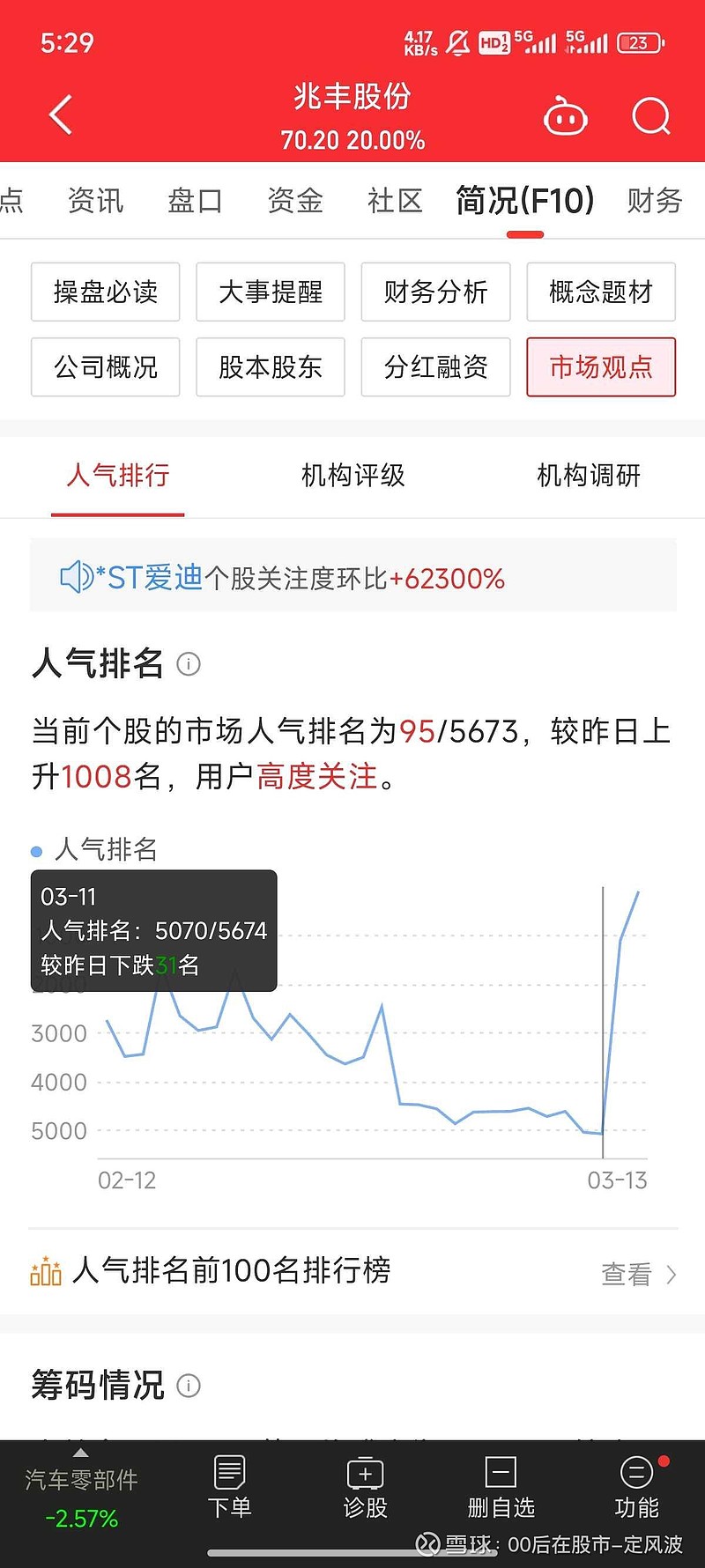Switch to the 资讯 tab
The width and height of the screenshot is (705, 1568).
[x=95, y=201]
